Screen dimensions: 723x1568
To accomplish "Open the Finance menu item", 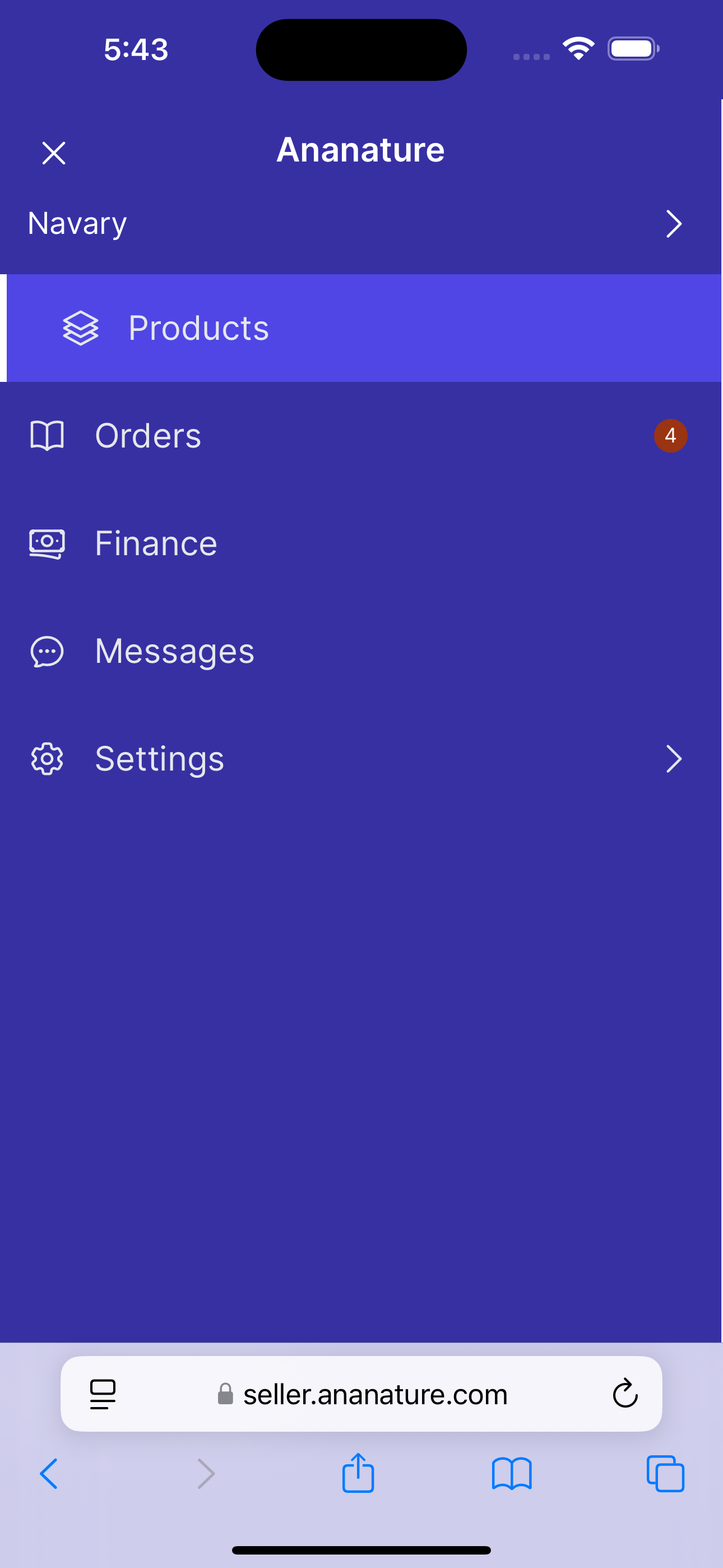I will 156,542.
